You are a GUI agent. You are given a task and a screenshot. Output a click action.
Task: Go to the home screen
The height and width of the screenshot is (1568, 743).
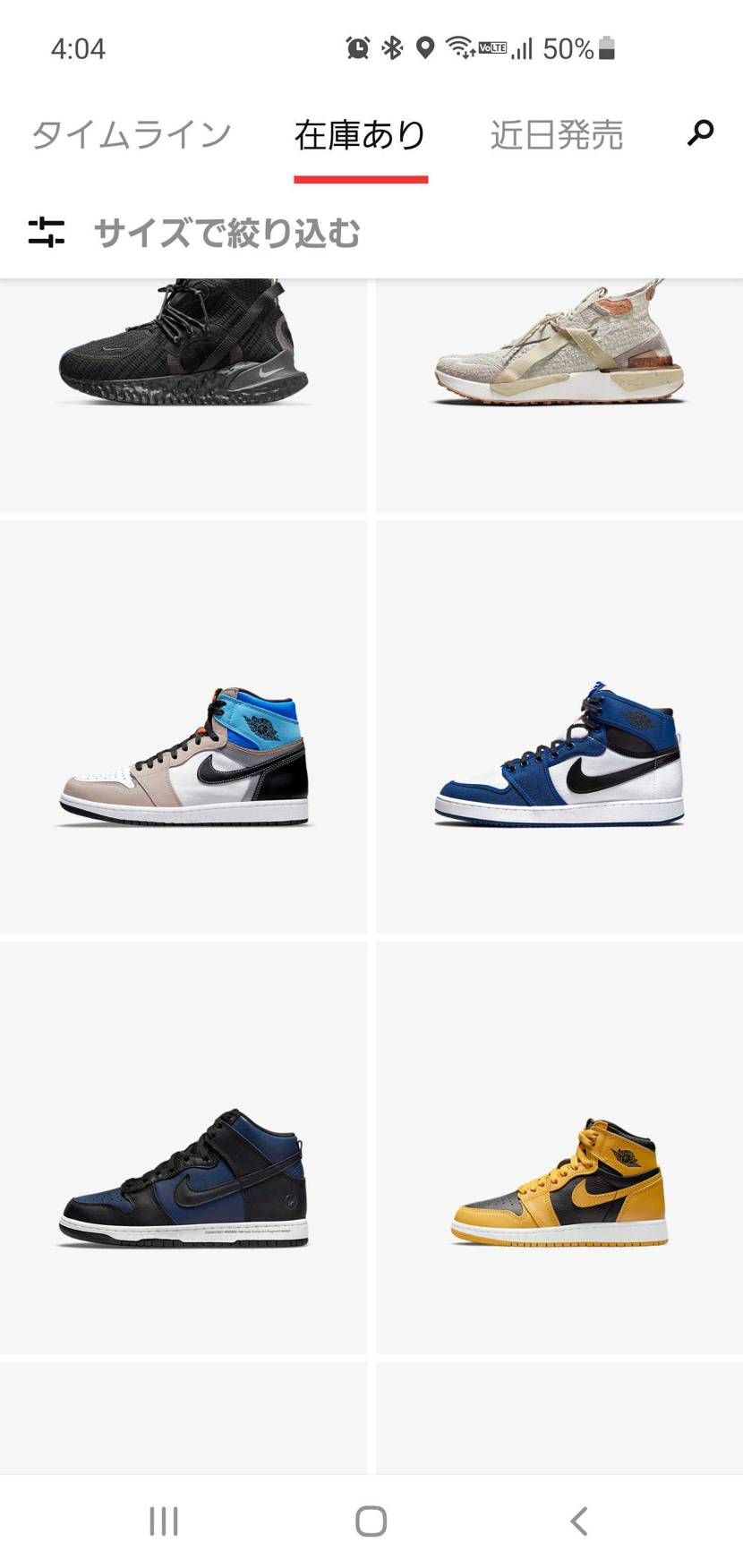coord(371,1521)
